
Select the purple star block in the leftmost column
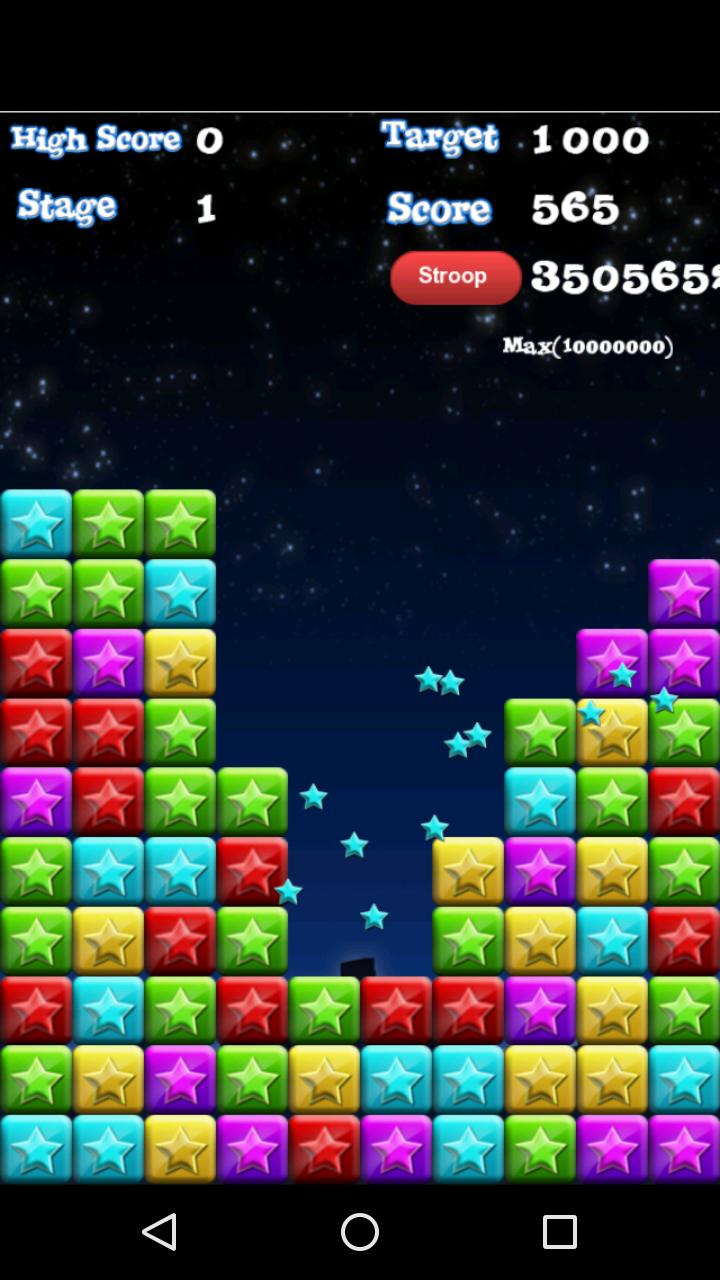(x=36, y=801)
